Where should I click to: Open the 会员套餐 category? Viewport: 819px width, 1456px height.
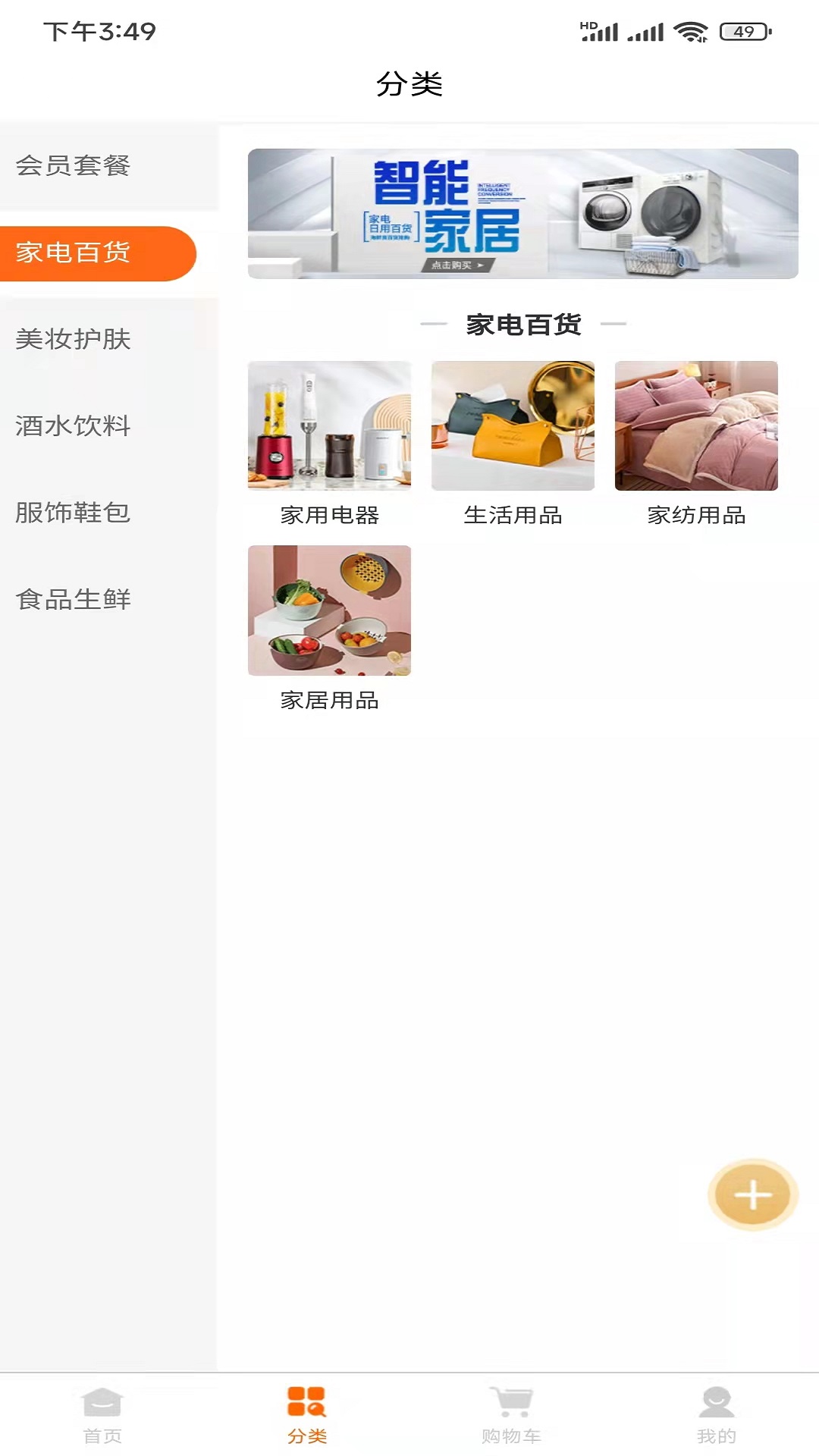[74, 166]
